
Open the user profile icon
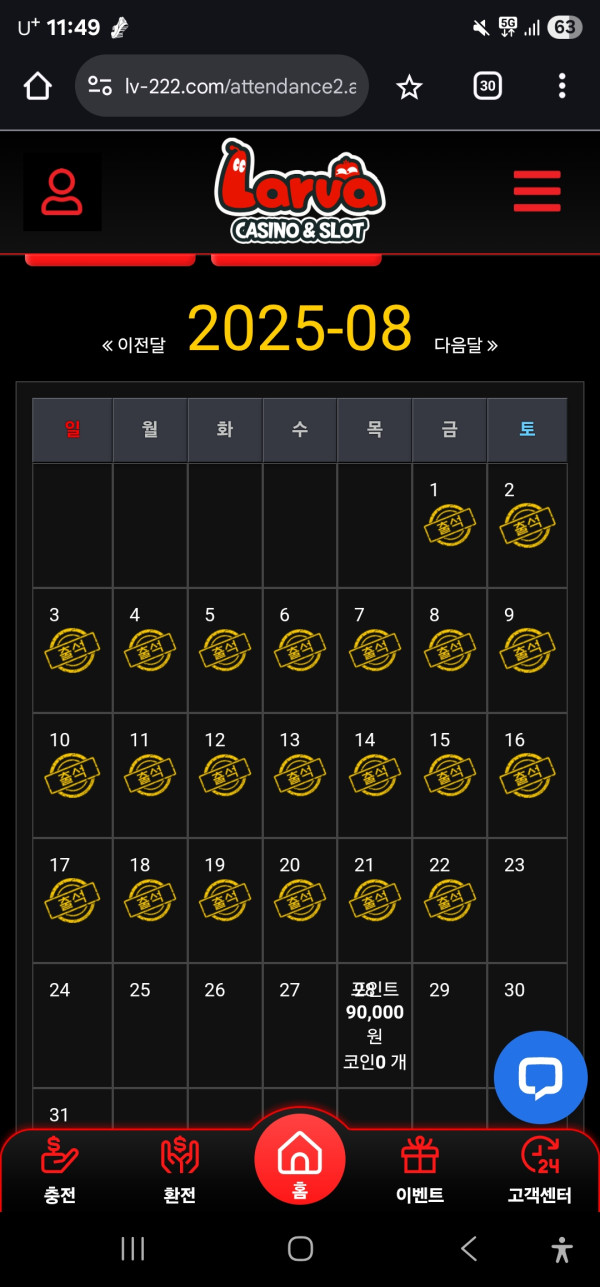click(62, 192)
